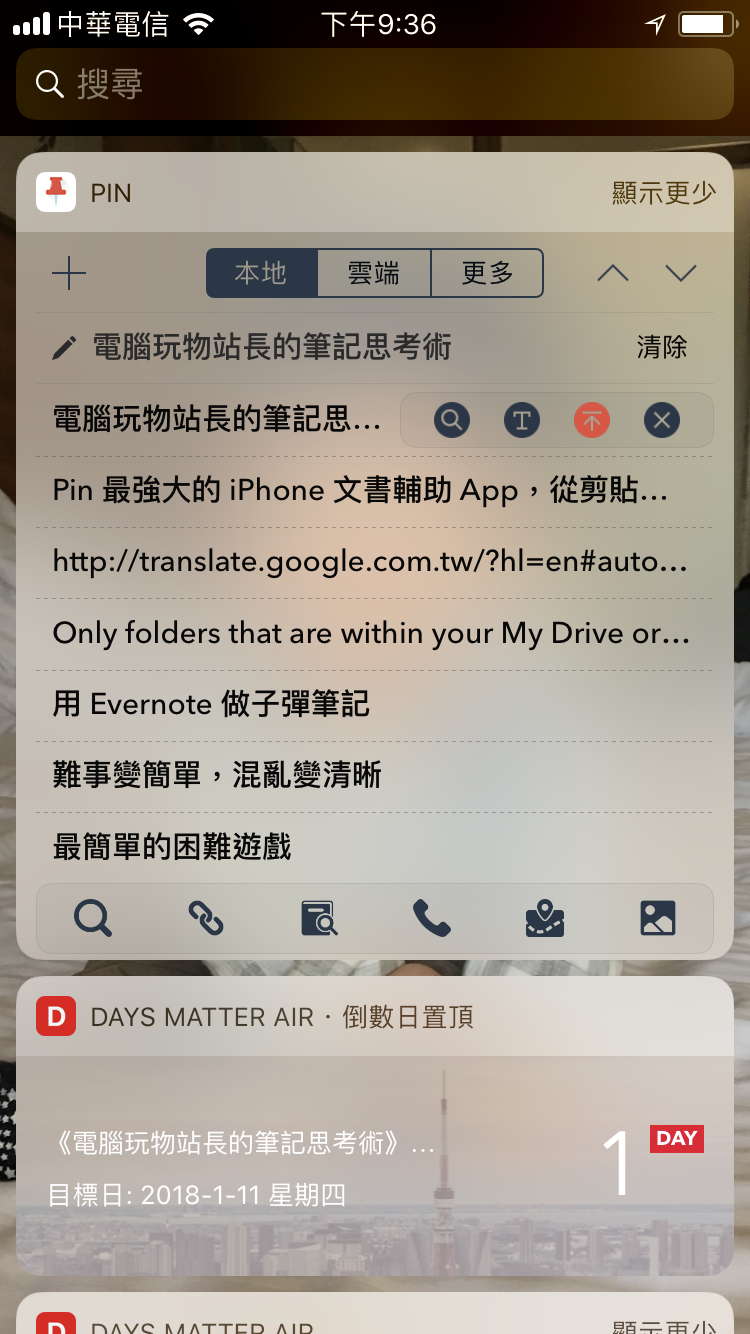Tap the up arrow in PIN widget

point(612,273)
